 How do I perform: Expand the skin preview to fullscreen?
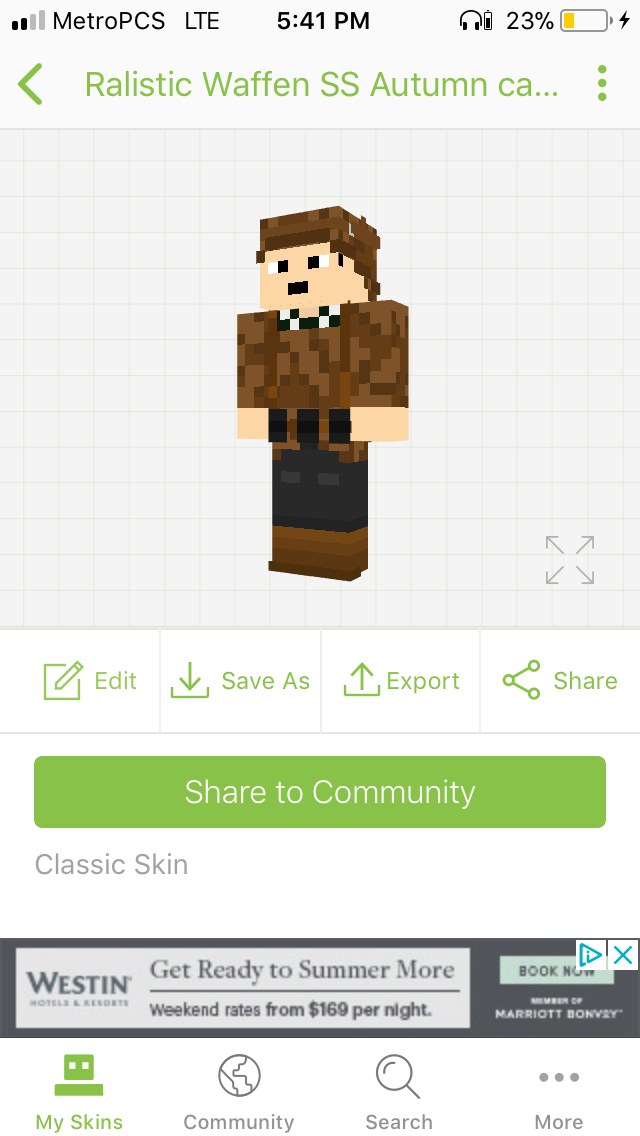pyautogui.click(x=570, y=560)
